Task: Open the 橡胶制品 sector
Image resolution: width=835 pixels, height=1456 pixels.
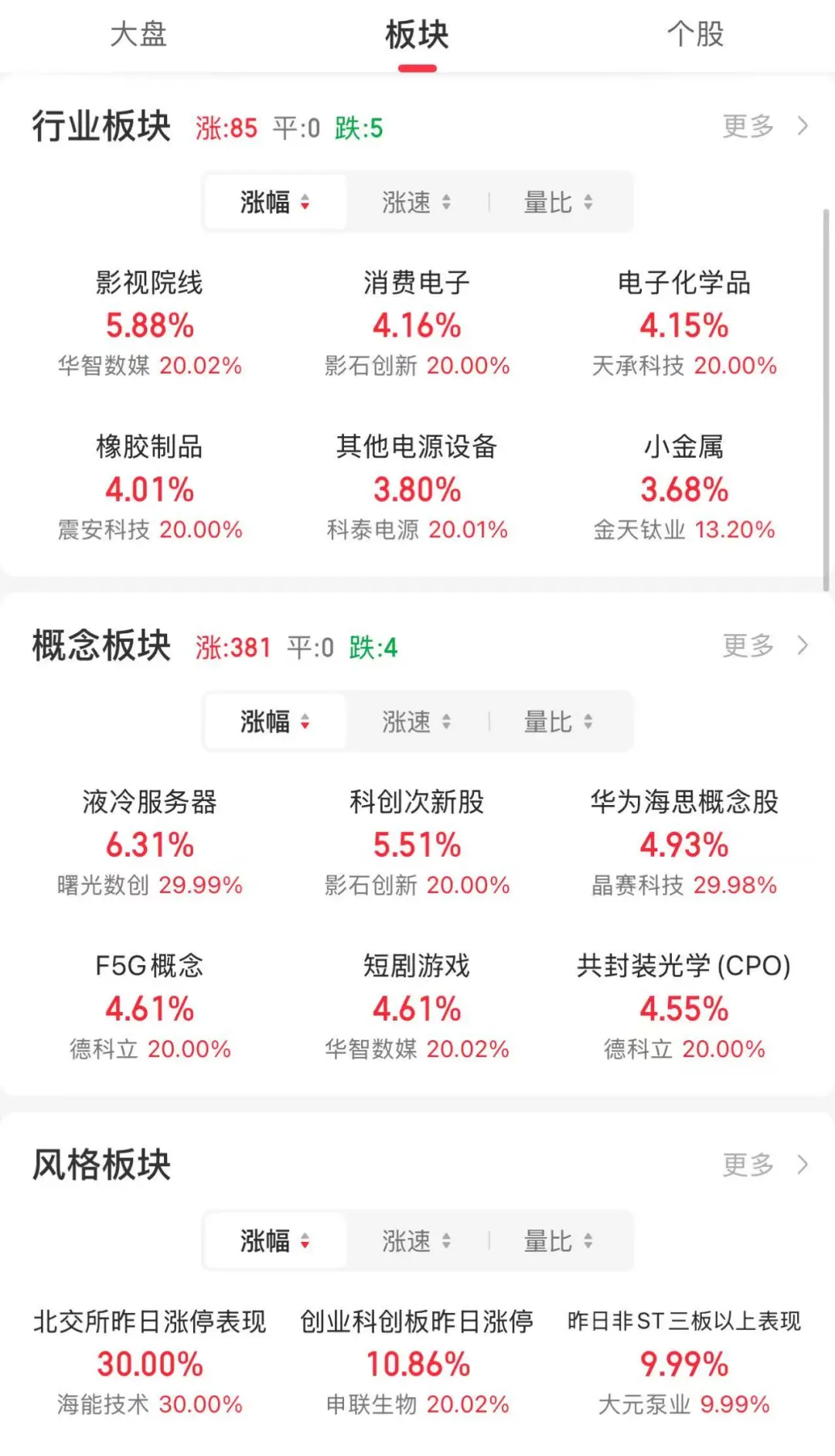Action: pyautogui.click(x=150, y=488)
